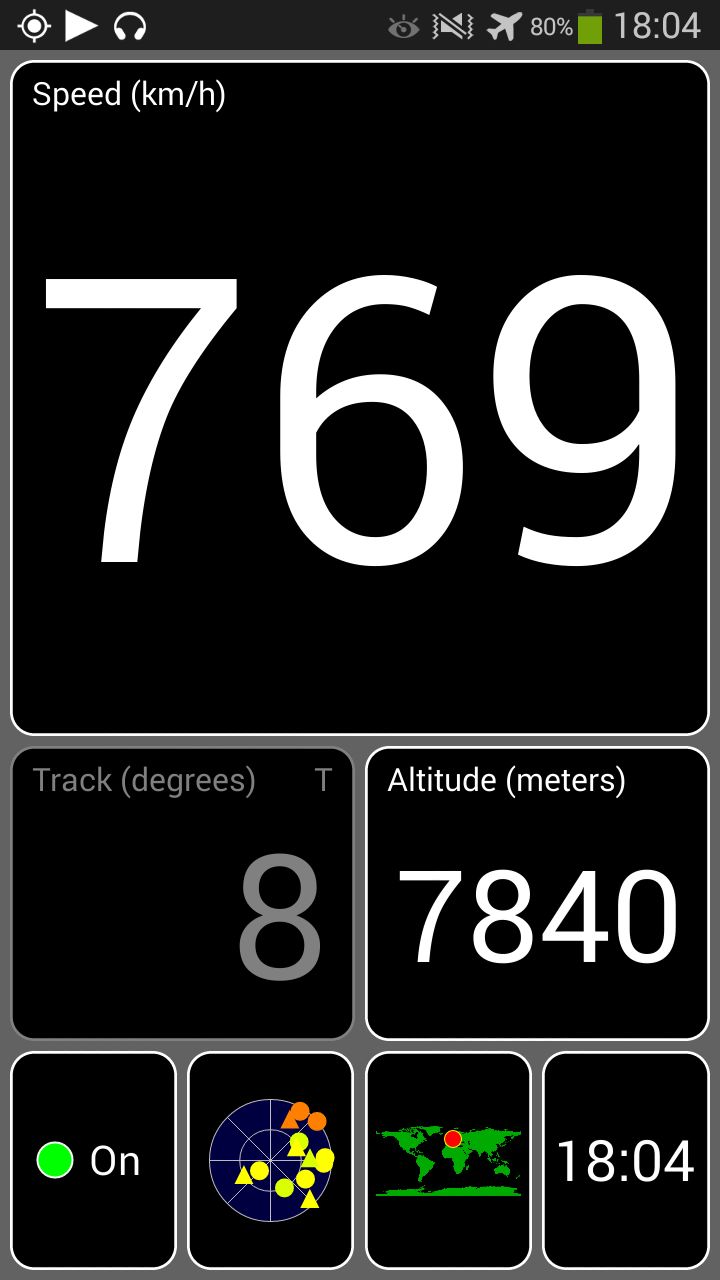Tap the 18:04 clock tile
The height and width of the screenshot is (1280, 720).
(626, 1160)
